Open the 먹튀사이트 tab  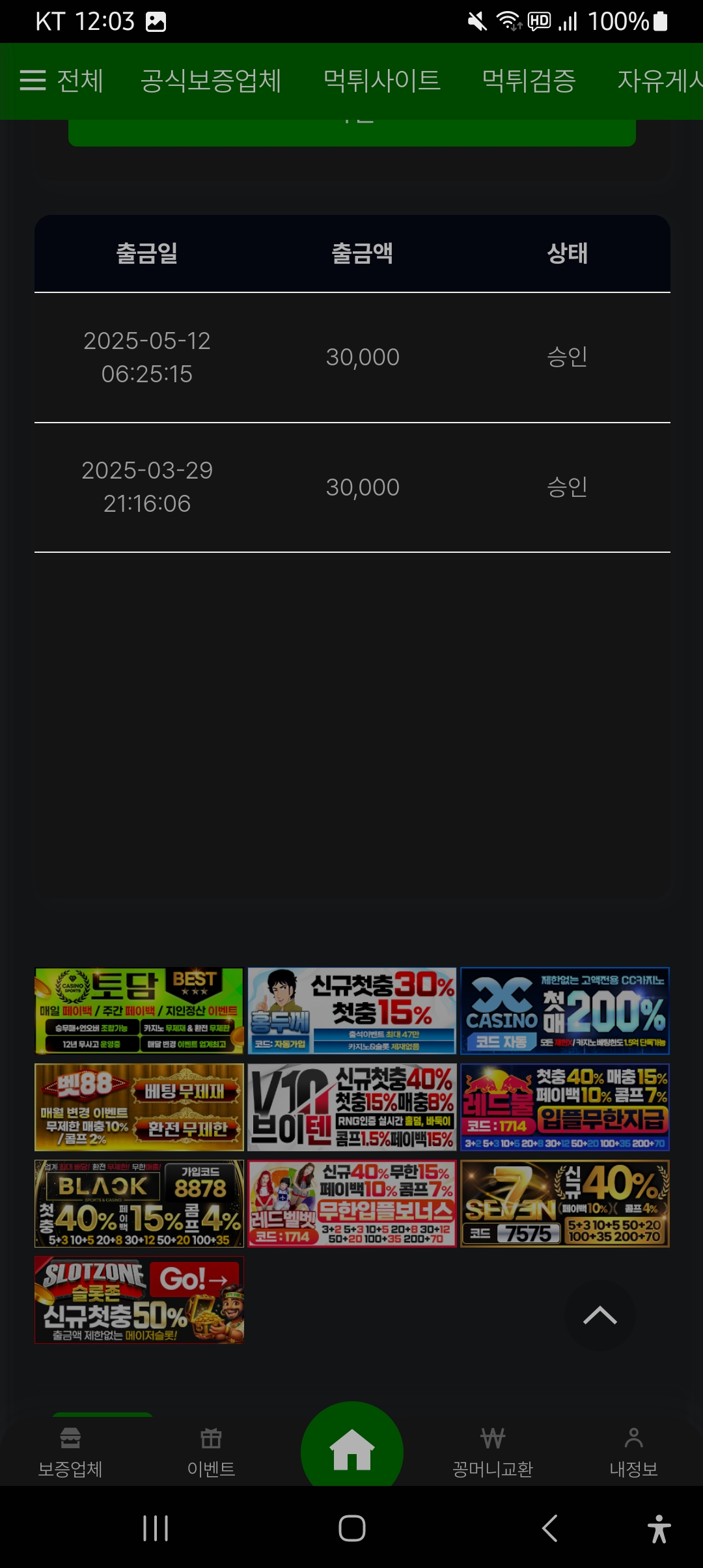[x=382, y=81]
